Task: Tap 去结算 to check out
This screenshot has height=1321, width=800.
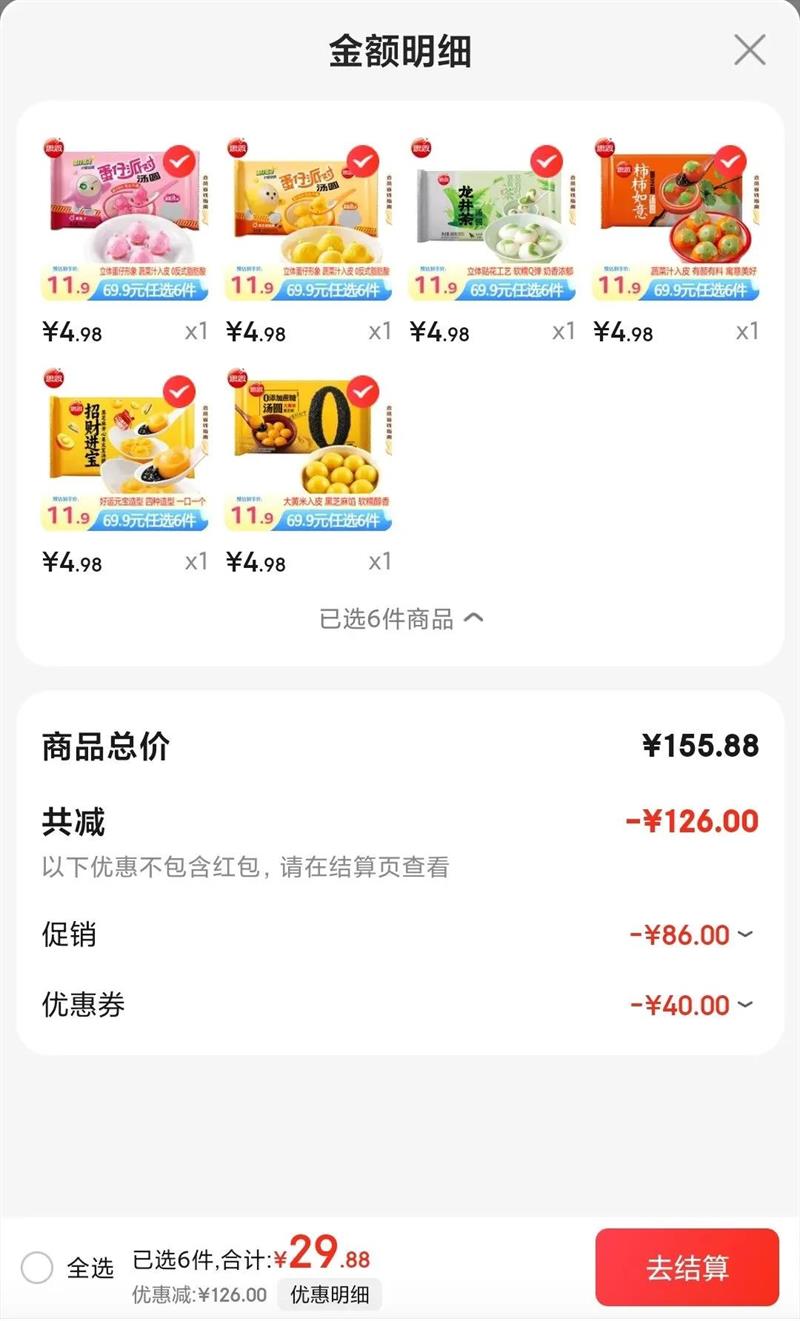Action: (x=687, y=1267)
